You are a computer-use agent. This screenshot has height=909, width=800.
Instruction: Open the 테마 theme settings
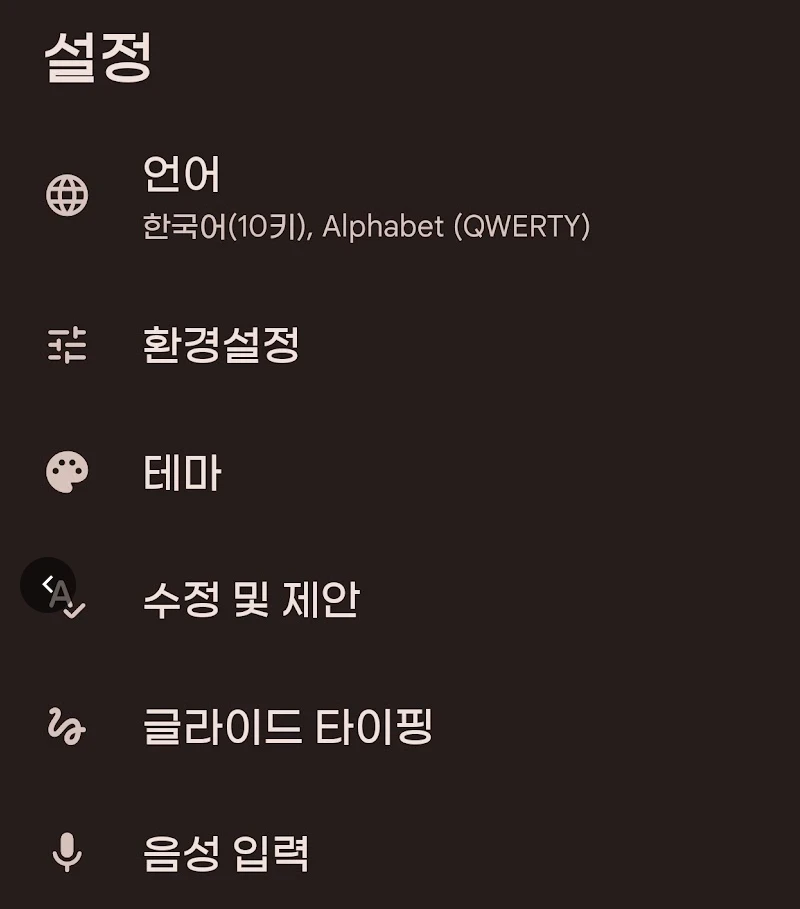(x=182, y=473)
